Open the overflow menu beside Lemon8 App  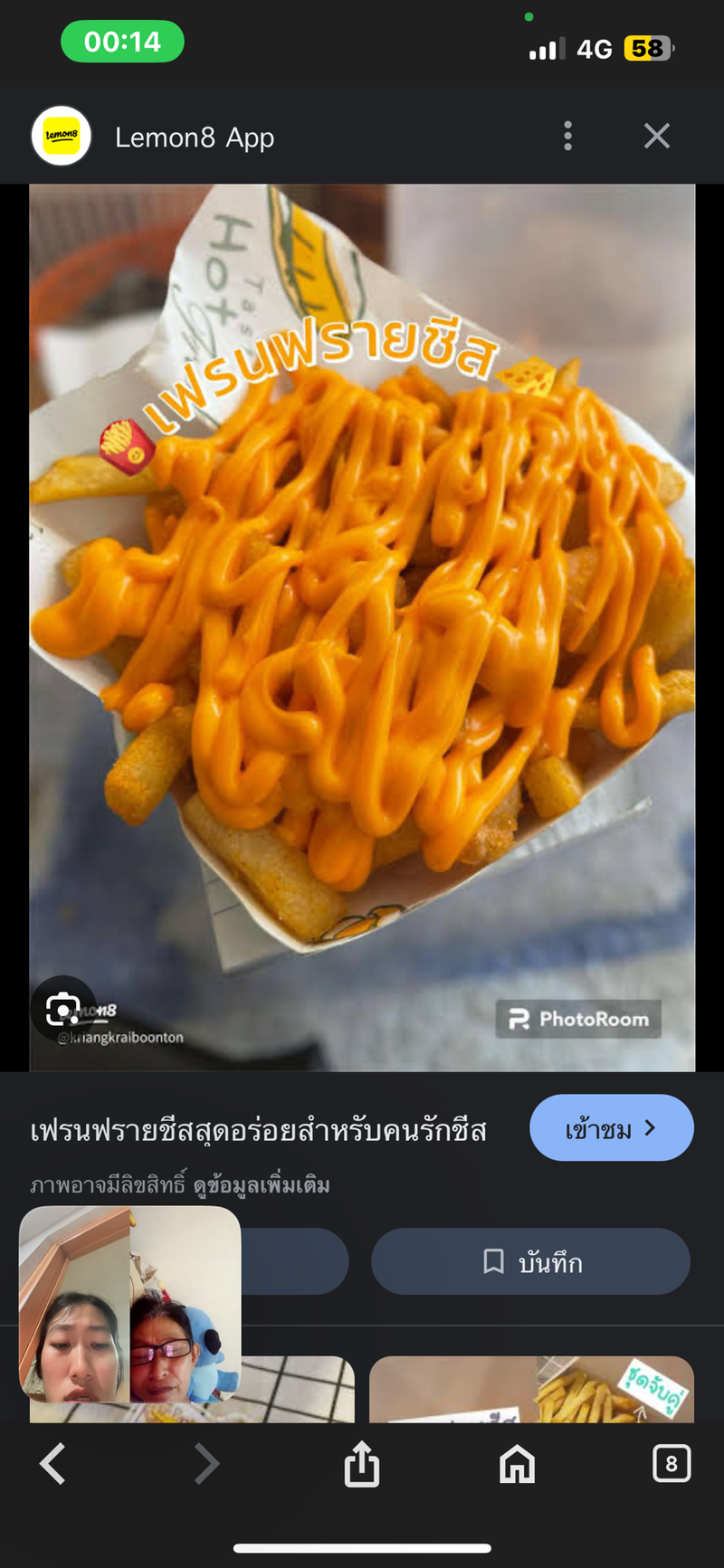point(567,137)
